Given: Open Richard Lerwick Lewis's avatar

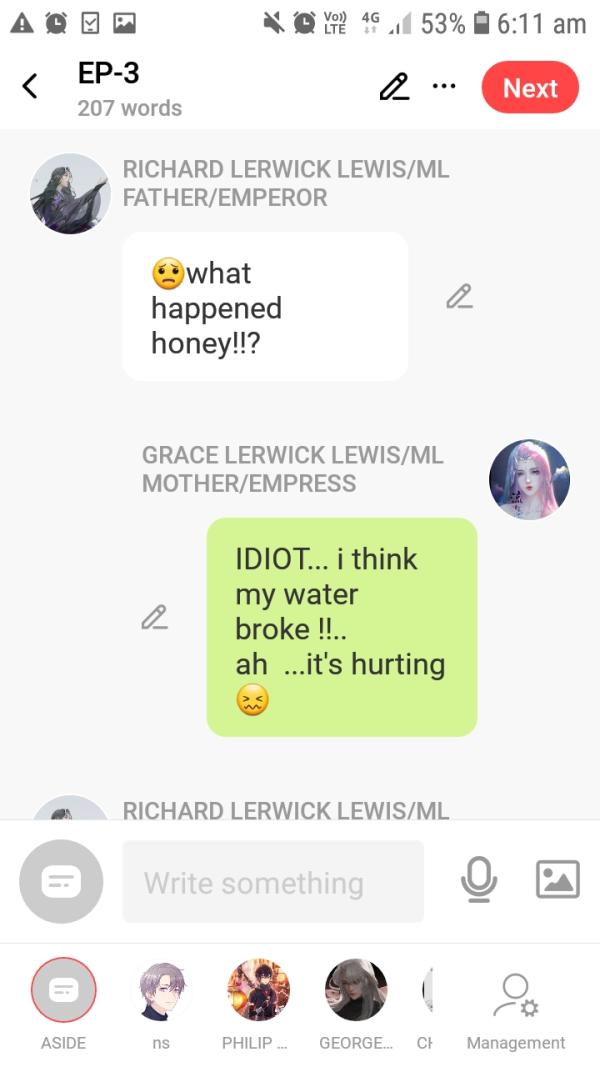Looking at the screenshot, I should (x=69, y=193).
